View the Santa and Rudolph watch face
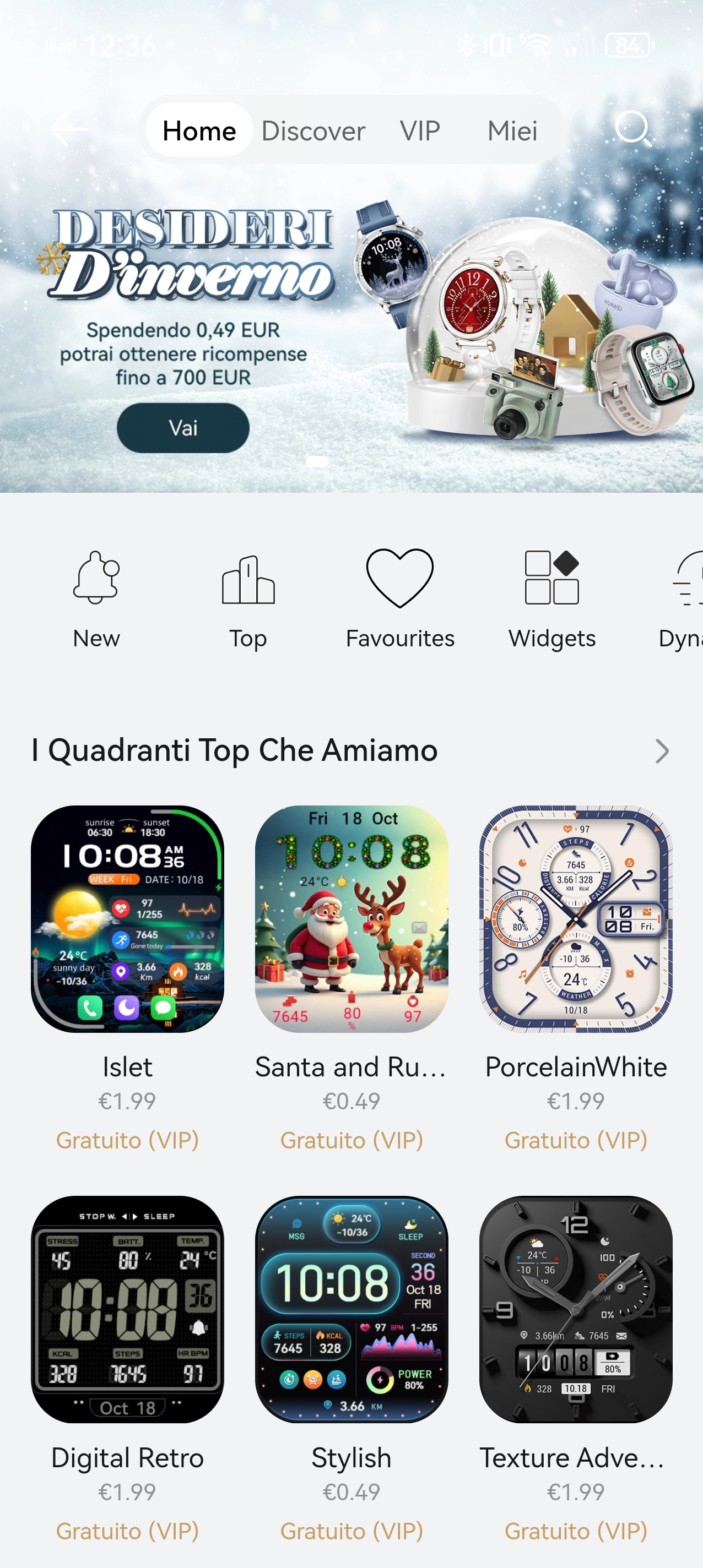The image size is (703, 1568). [x=351, y=919]
